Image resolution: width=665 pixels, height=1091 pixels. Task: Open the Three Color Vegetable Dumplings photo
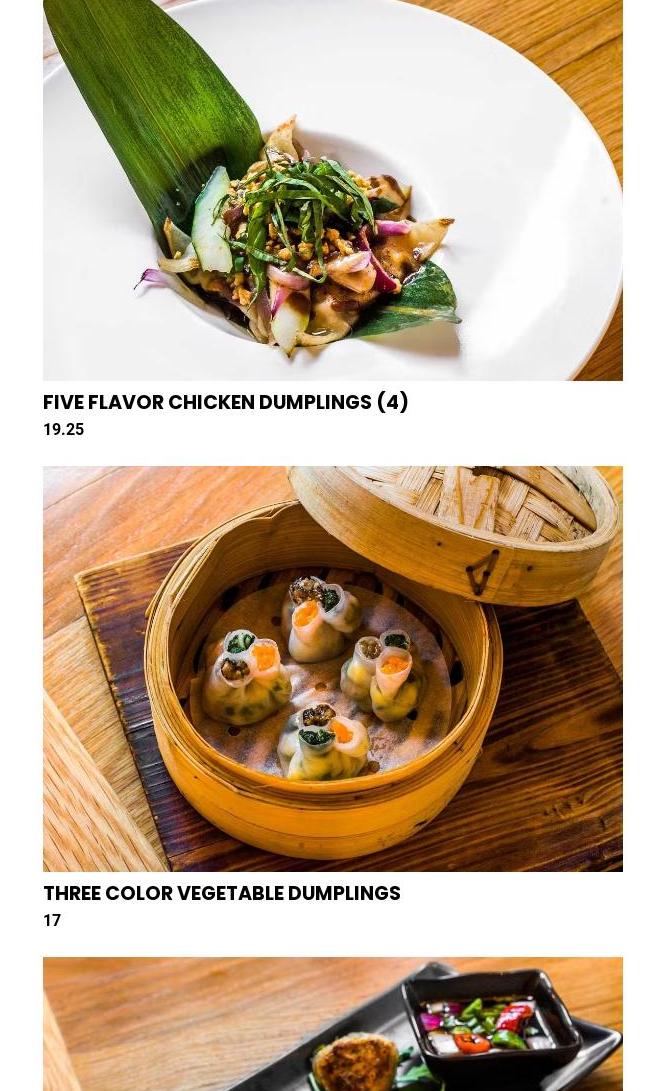[332, 668]
